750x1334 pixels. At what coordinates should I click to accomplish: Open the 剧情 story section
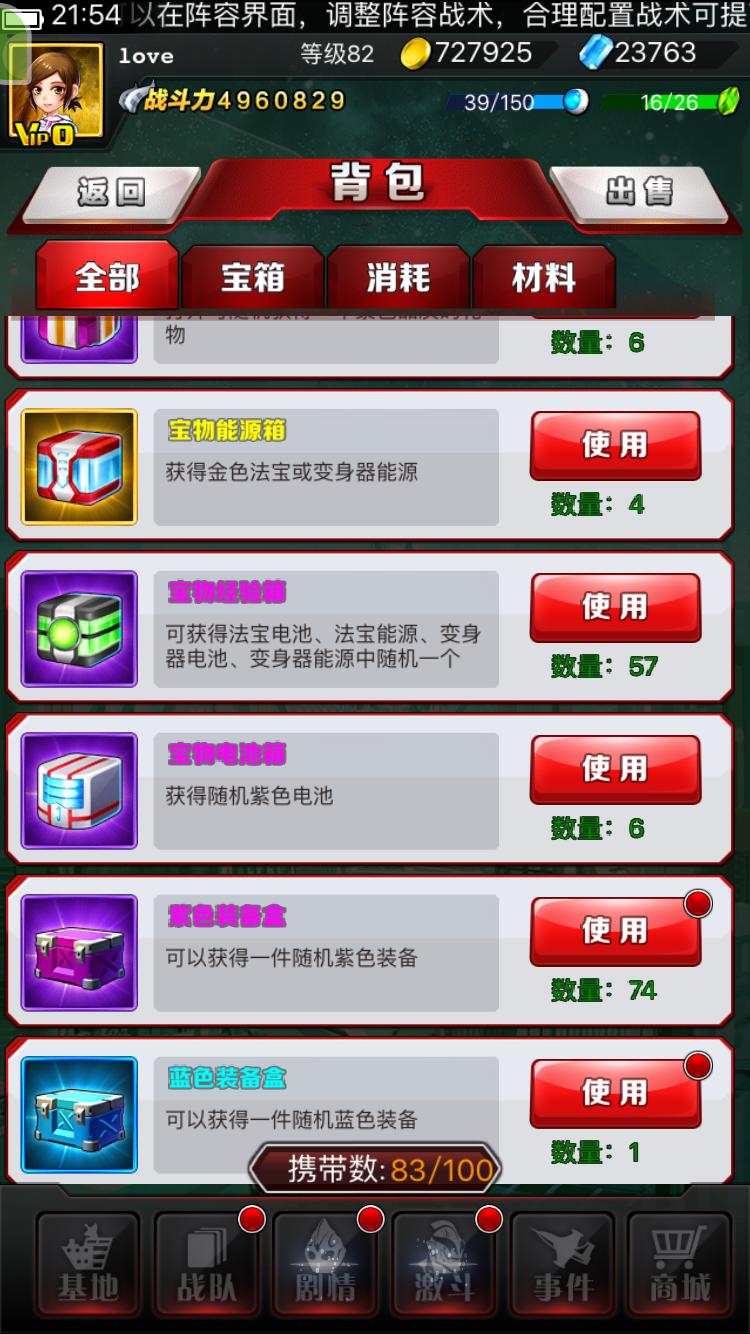pyautogui.click(x=325, y=1269)
